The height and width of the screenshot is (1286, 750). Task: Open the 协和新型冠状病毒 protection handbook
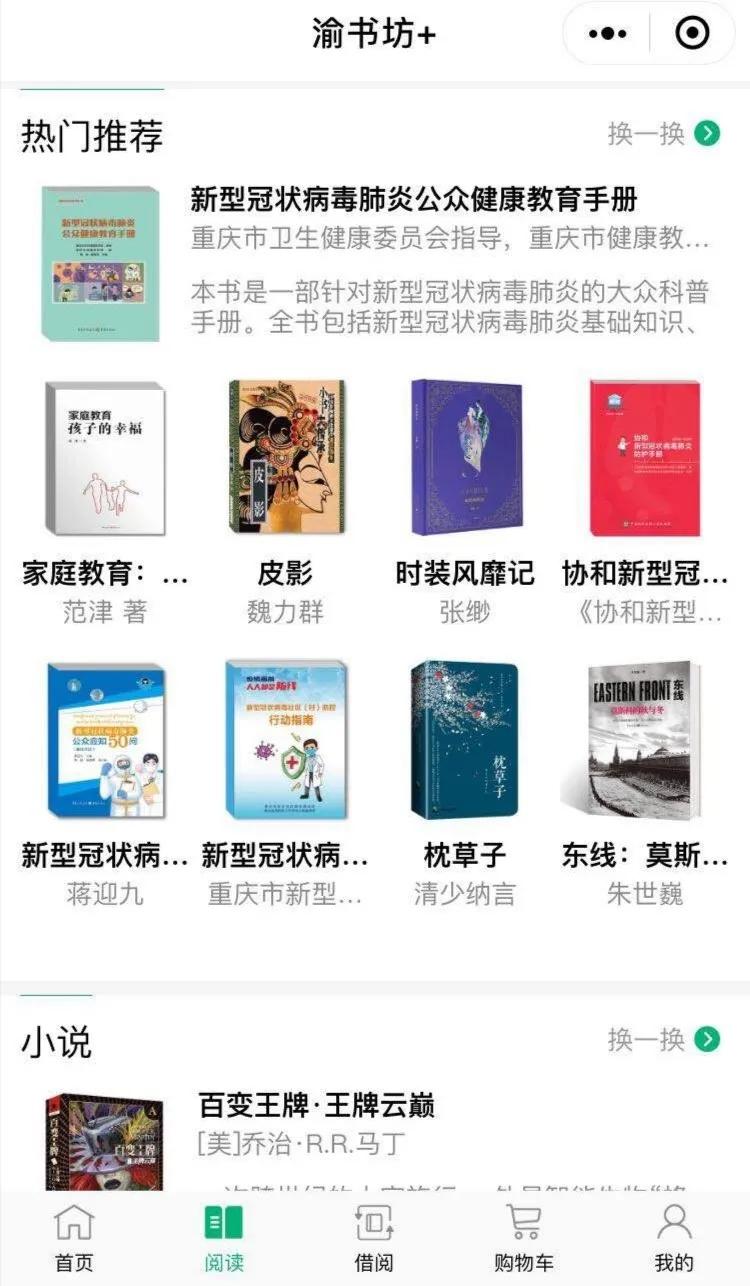coord(644,459)
